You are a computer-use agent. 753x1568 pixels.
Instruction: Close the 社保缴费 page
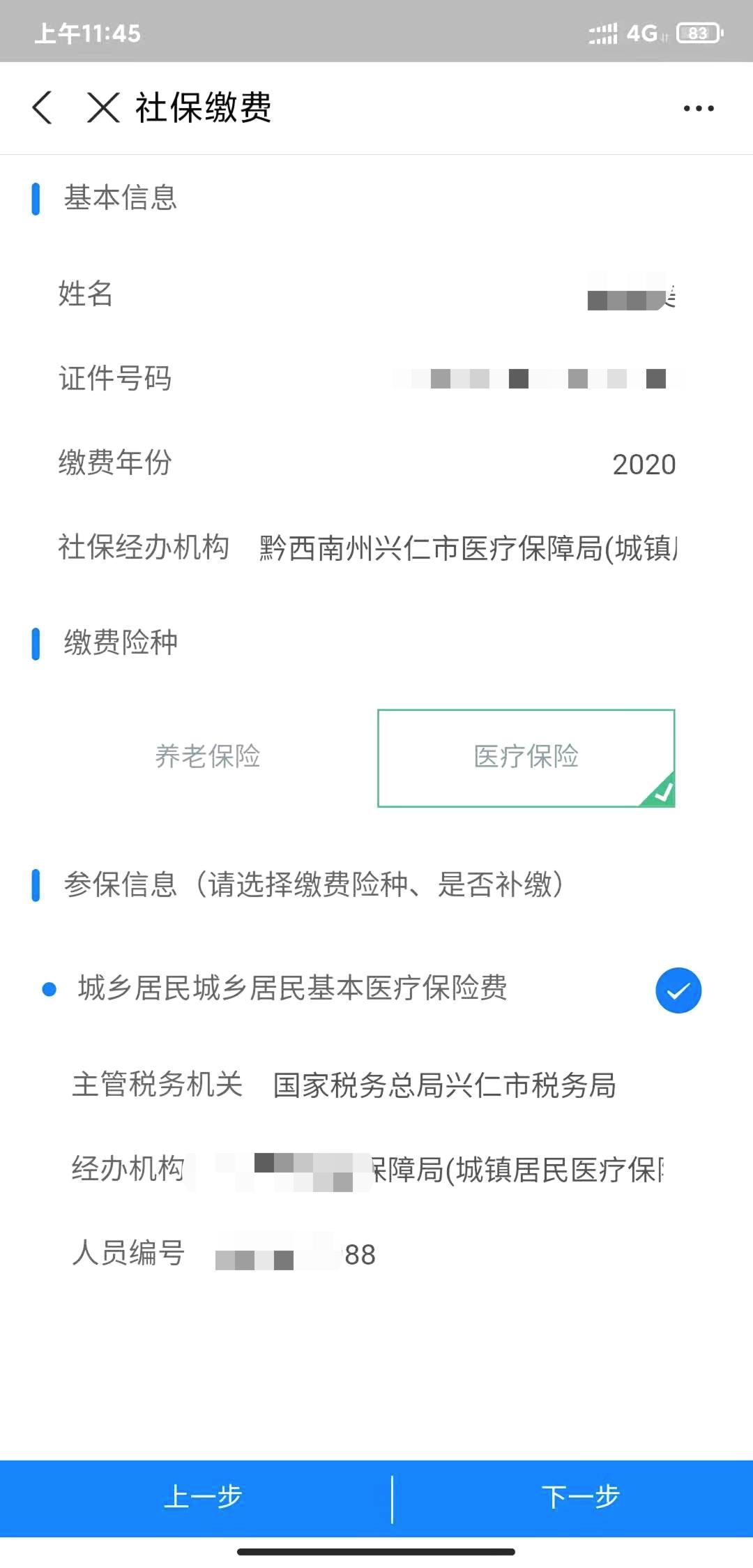point(103,108)
